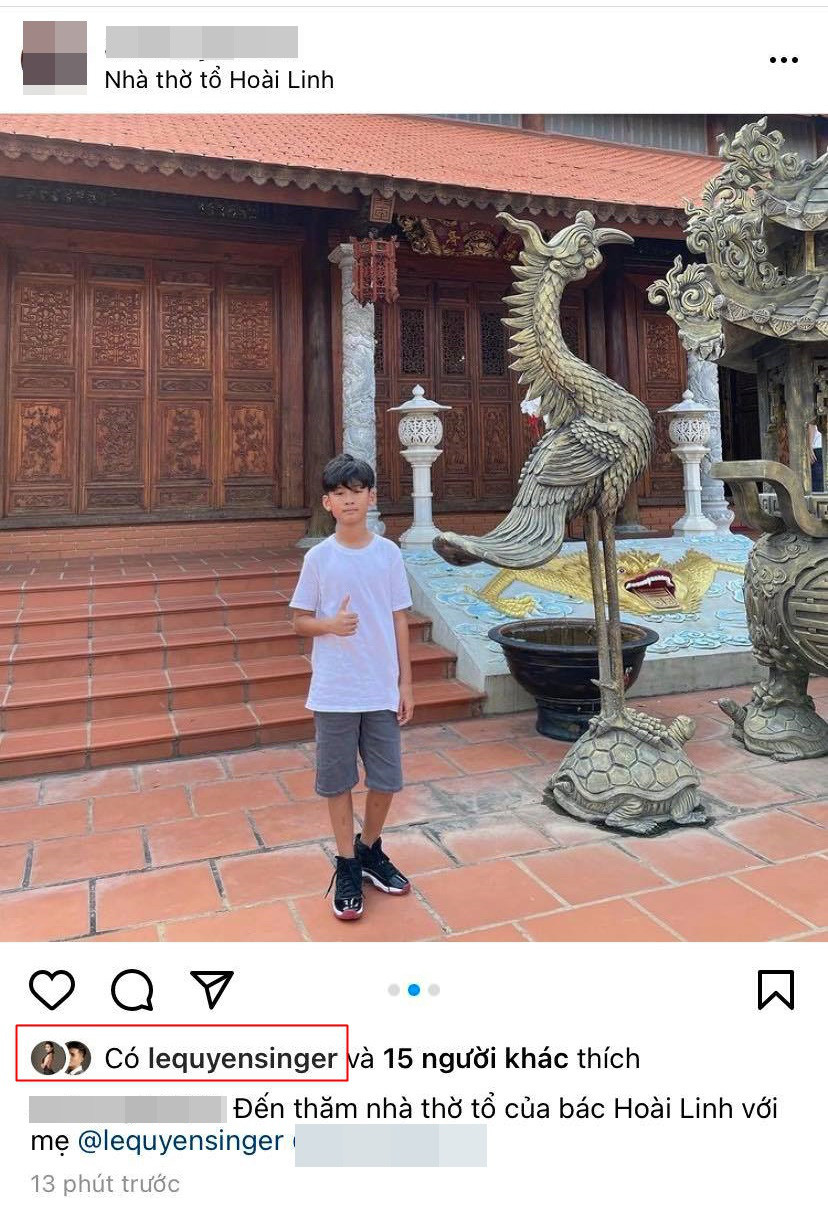The image size is (828, 1218).
Task: Open Nhà thờ tổ Hoài Linh location
Action: click(x=219, y=80)
